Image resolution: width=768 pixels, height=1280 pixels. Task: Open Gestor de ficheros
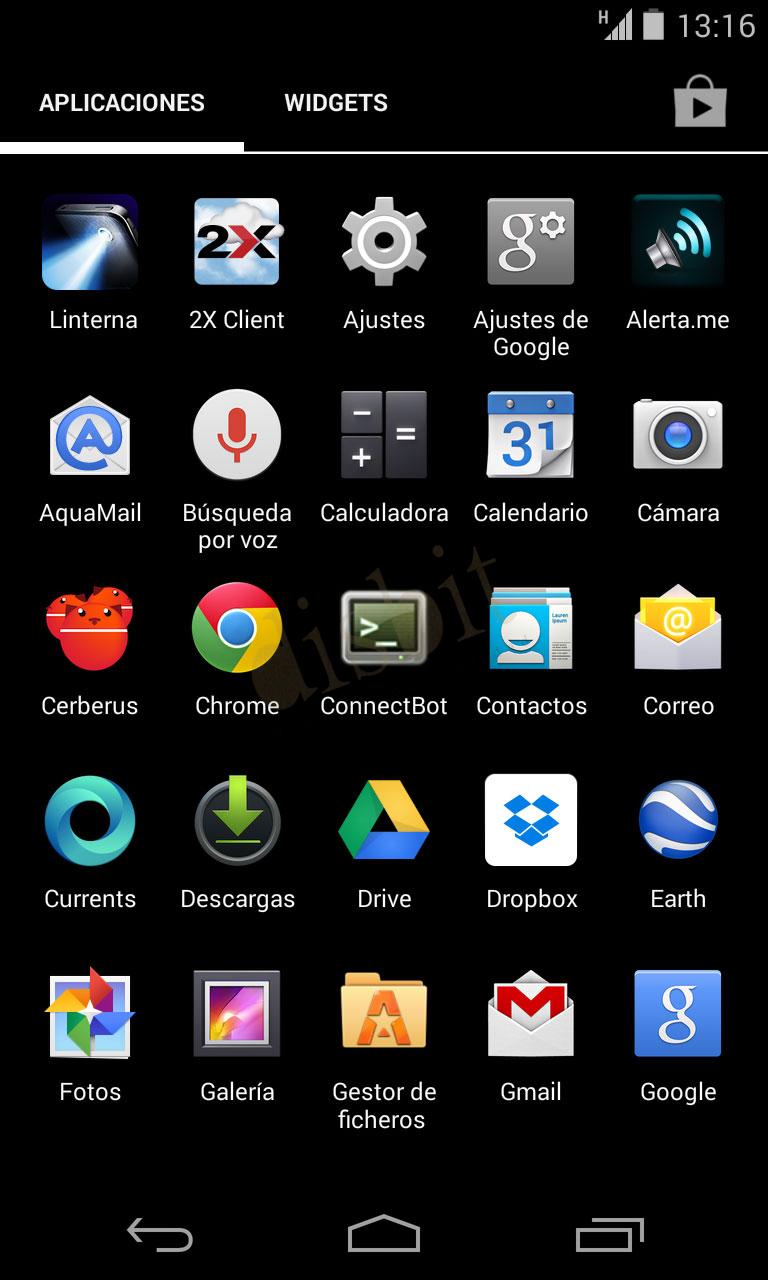click(384, 1013)
